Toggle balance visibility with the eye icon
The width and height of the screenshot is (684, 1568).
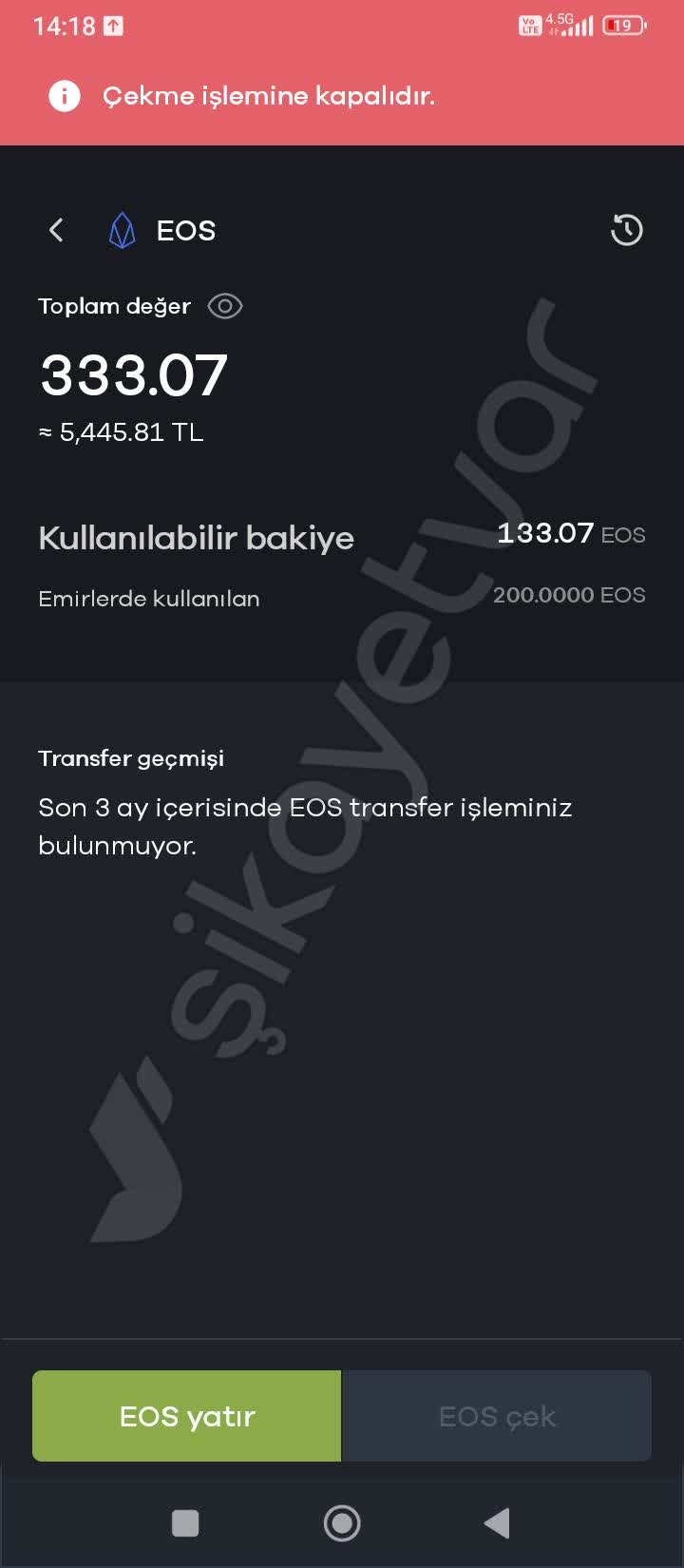224,306
